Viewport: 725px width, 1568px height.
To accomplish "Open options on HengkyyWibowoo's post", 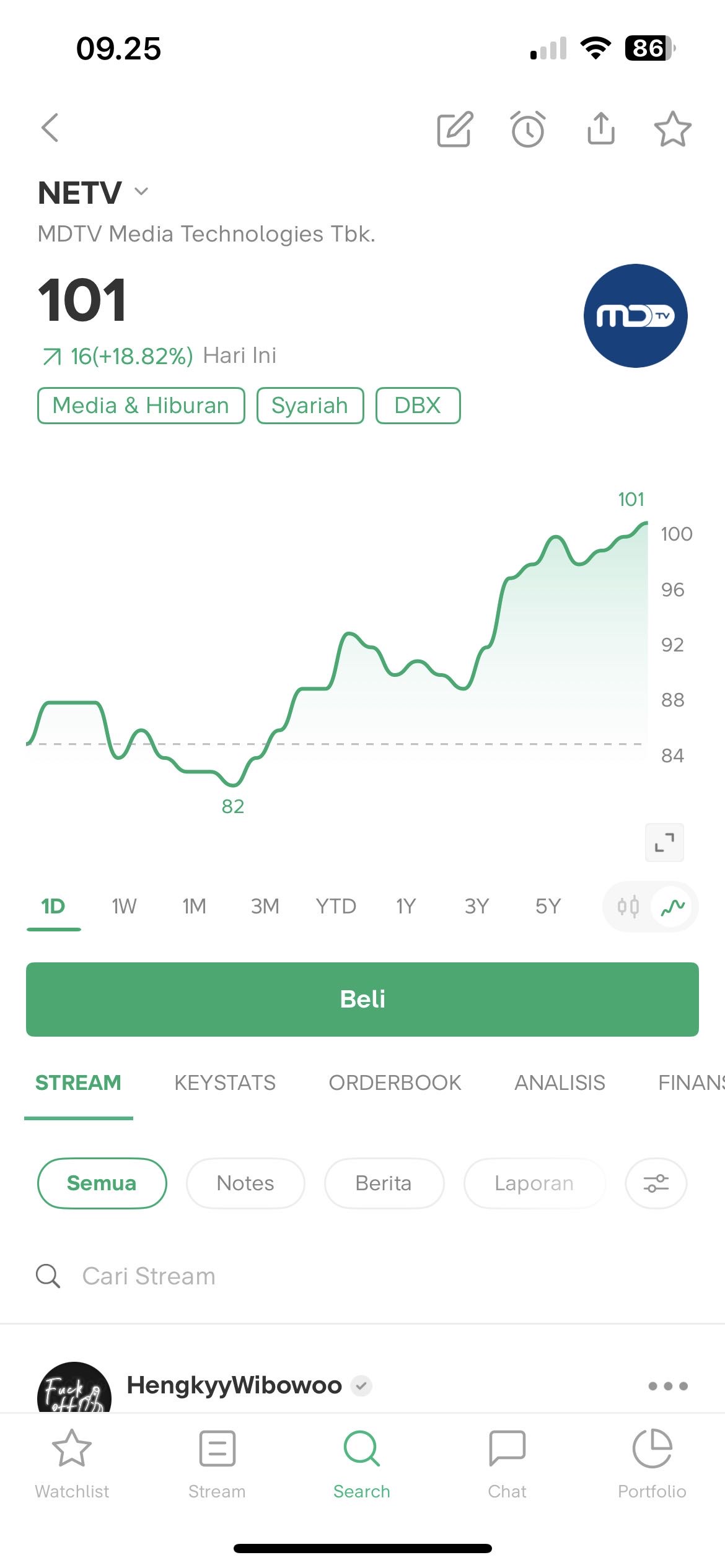I will (x=668, y=1386).
